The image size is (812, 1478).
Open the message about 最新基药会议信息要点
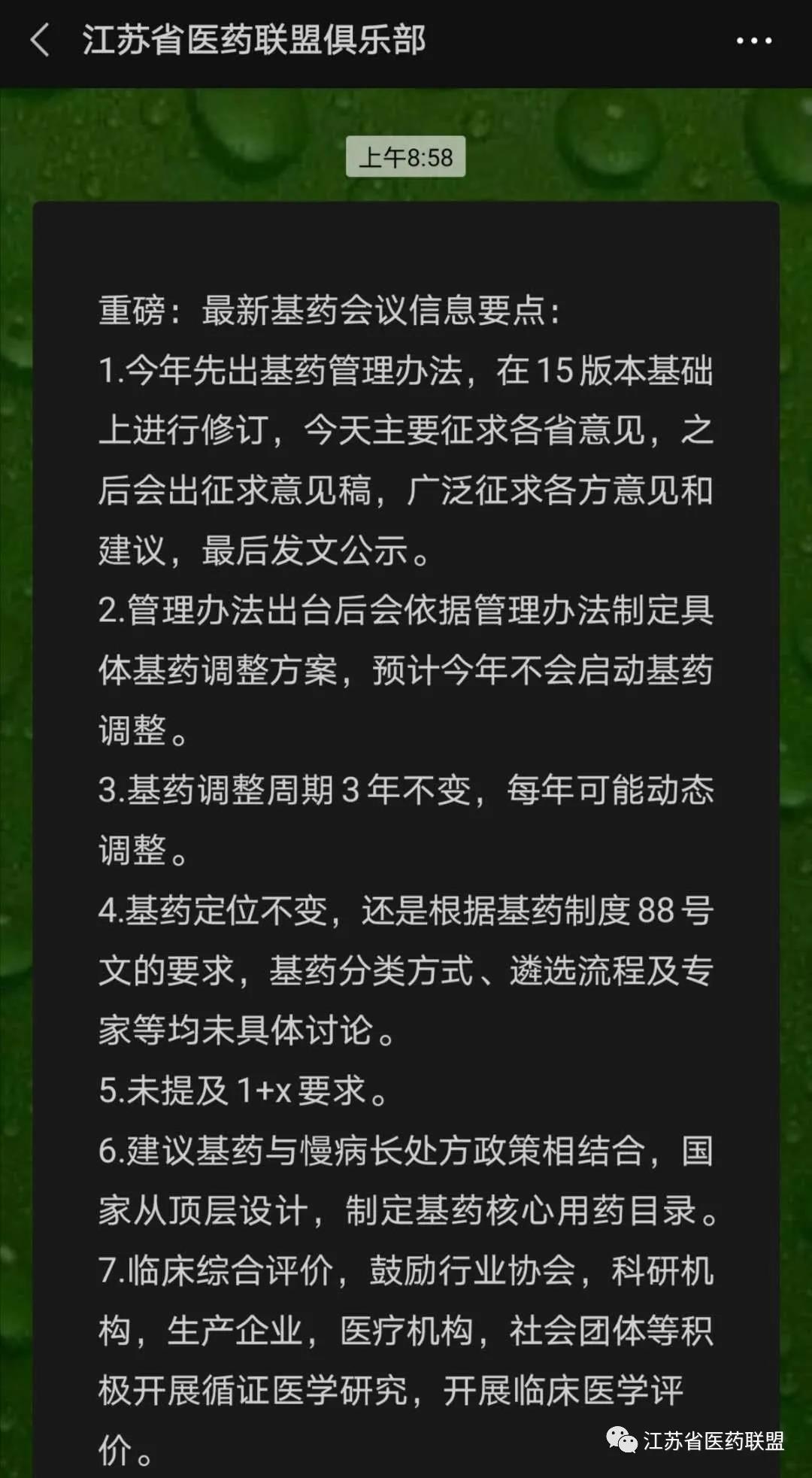tap(406, 827)
